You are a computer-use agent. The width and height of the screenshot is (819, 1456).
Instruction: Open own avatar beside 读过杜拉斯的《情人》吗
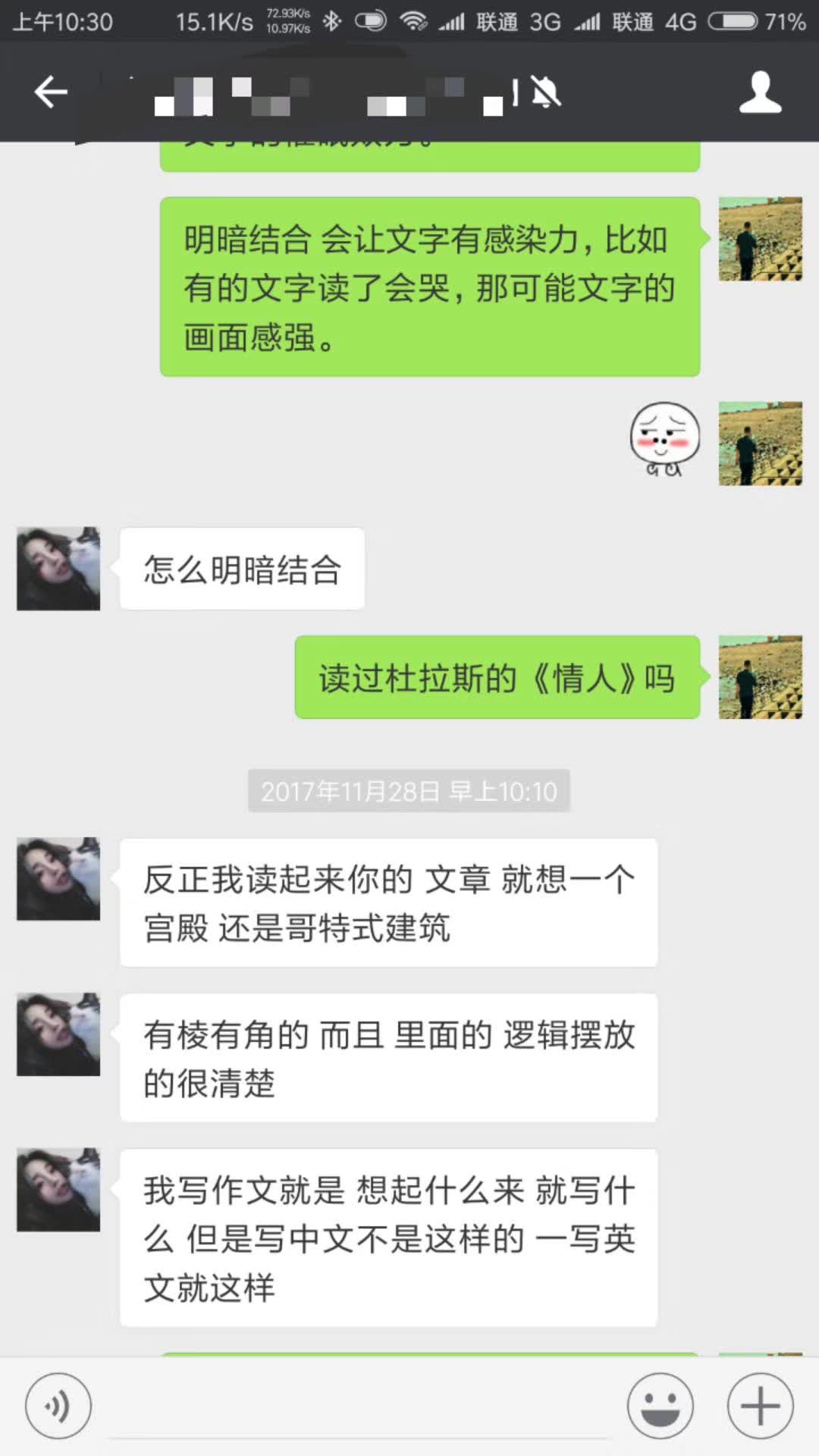tap(760, 677)
